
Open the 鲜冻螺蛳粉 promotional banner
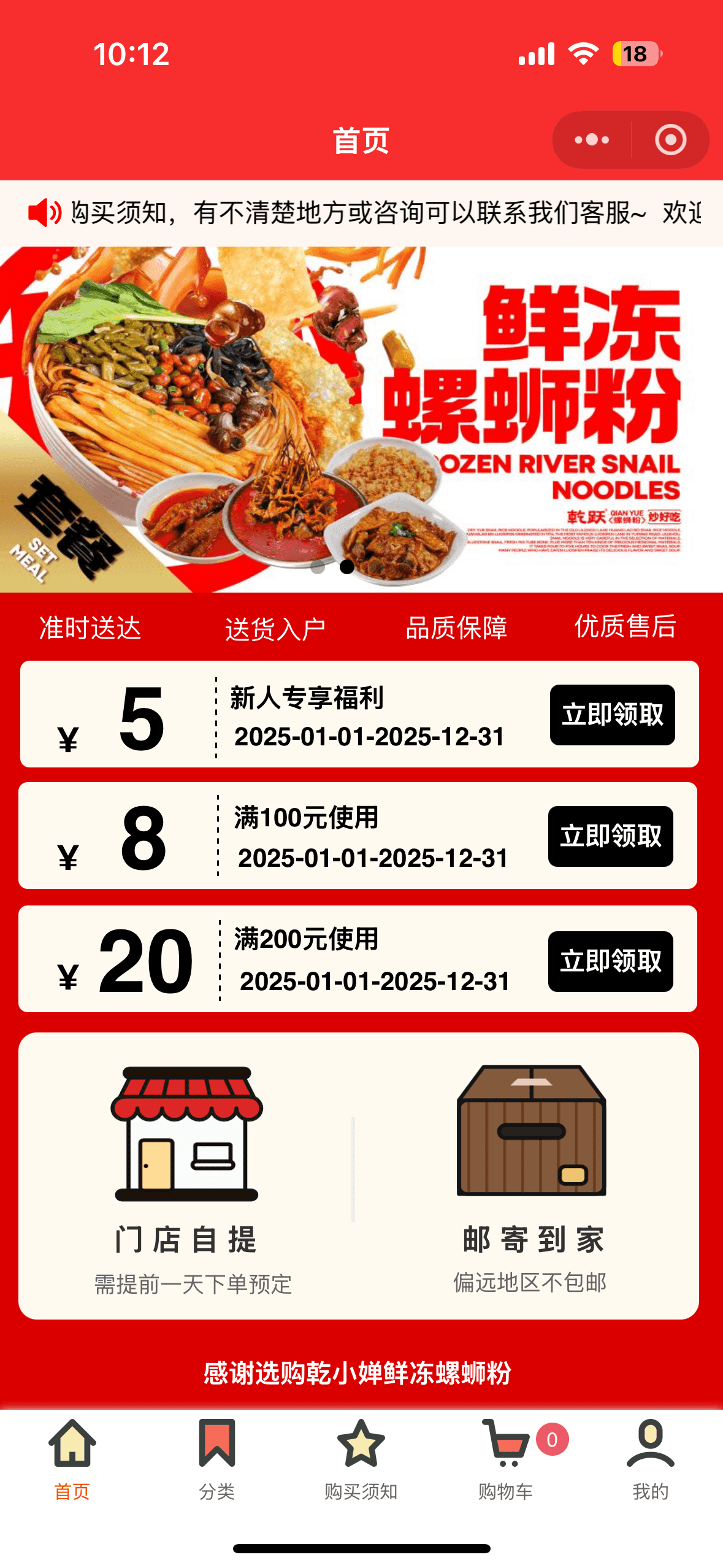point(361,419)
